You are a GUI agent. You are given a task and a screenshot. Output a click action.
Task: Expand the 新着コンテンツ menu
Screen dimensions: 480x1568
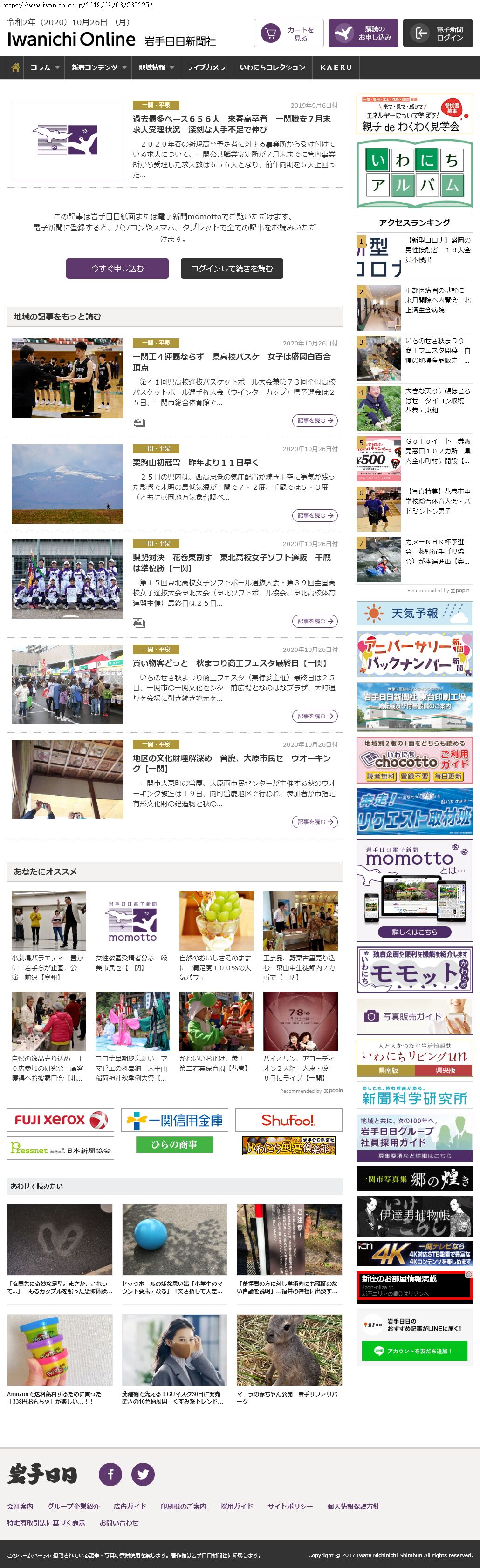pos(98,68)
